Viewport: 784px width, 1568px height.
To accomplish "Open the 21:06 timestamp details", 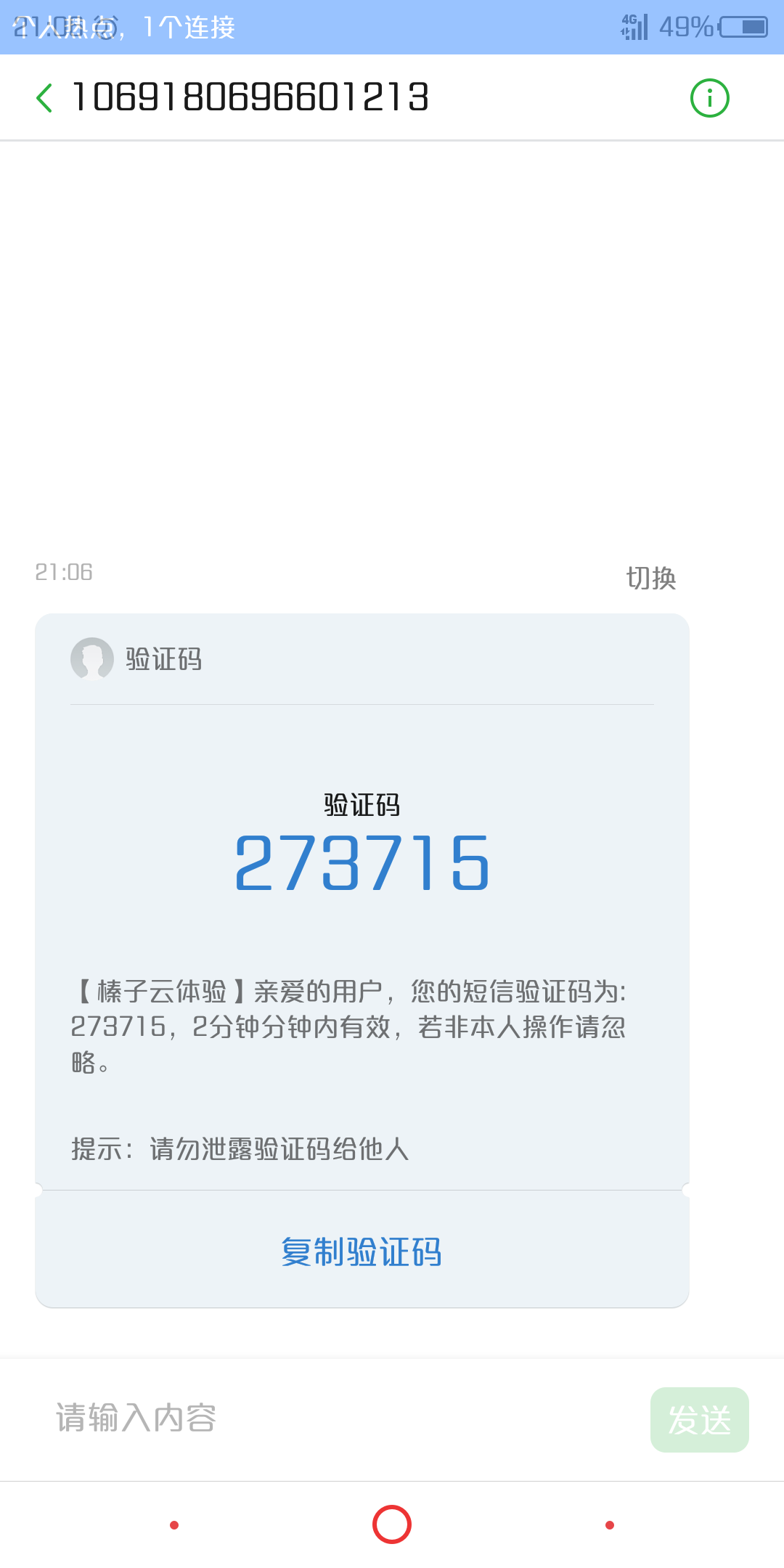I will [62, 572].
